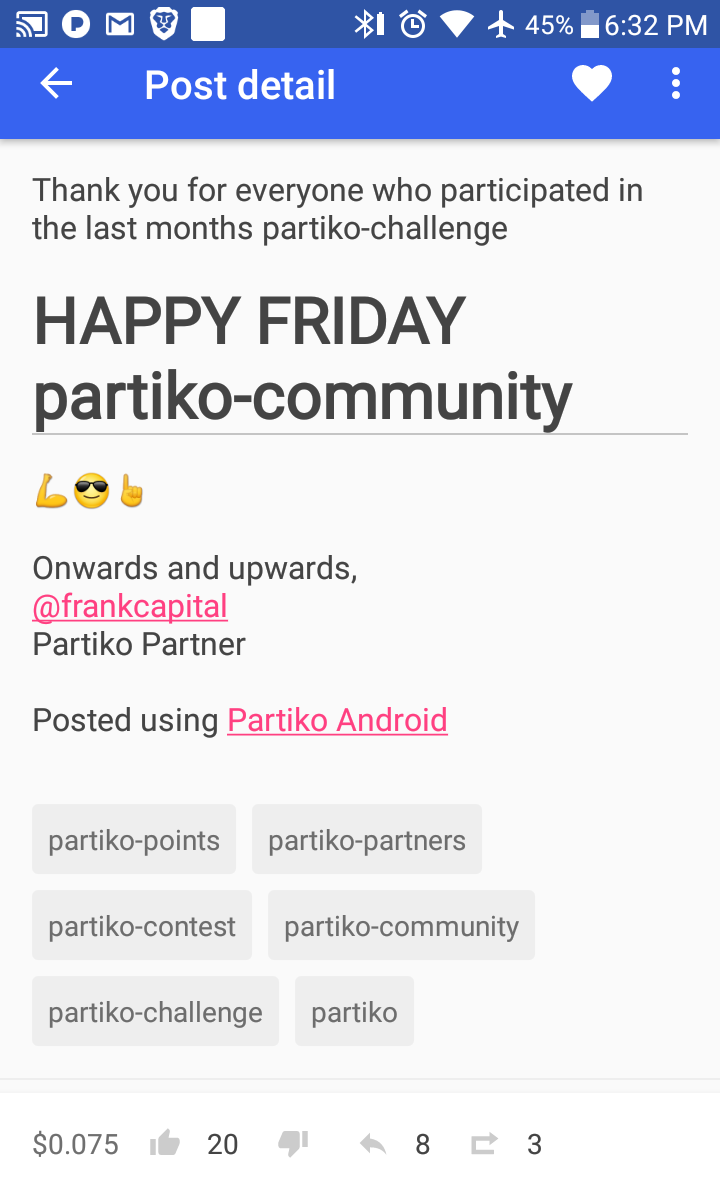The width and height of the screenshot is (720, 1193).
Task: Downvote the post with thumbs down
Action: click(x=293, y=1144)
